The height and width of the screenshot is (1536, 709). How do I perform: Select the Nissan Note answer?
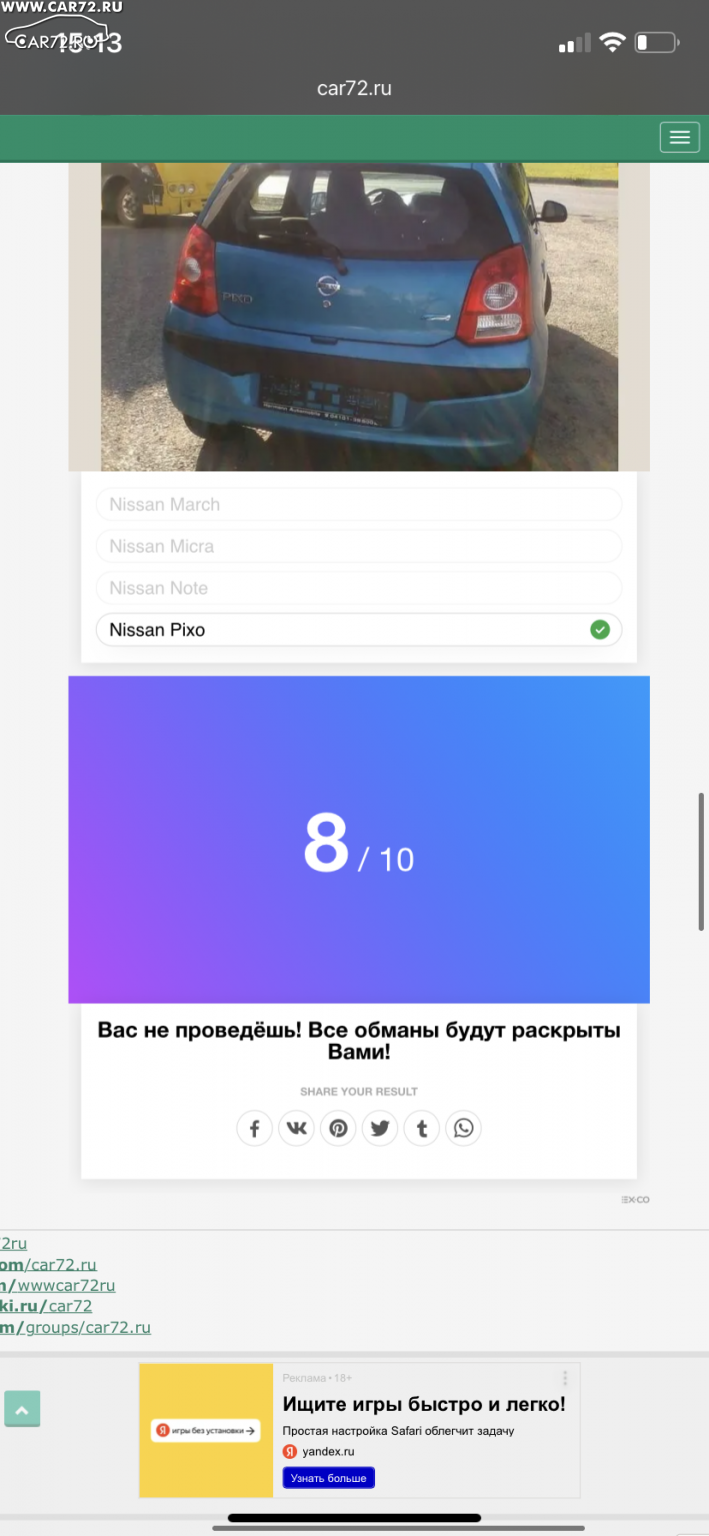pyautogui.click(x=359, y=588)
